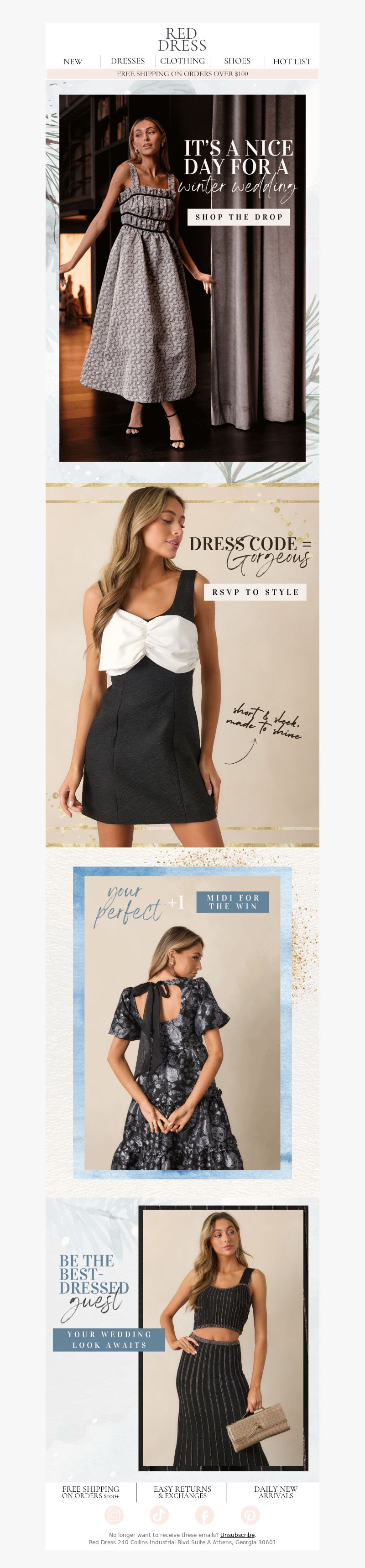View the floral midi dress image
The image size is (365, 1568).
(177, 1047)
